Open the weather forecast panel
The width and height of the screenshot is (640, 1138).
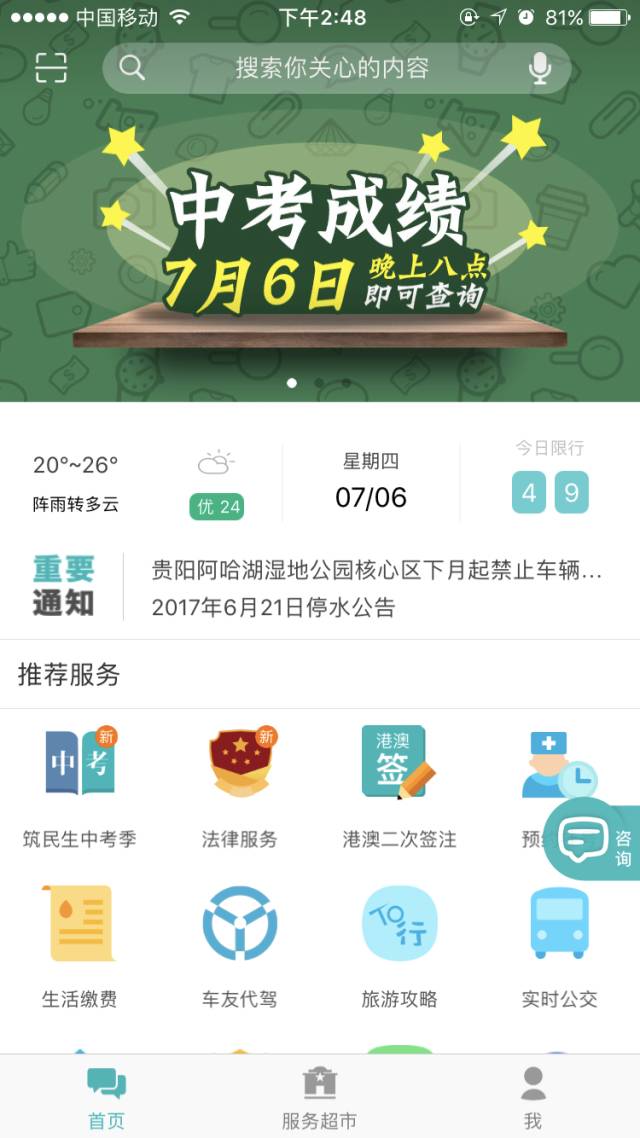point(138,483)
